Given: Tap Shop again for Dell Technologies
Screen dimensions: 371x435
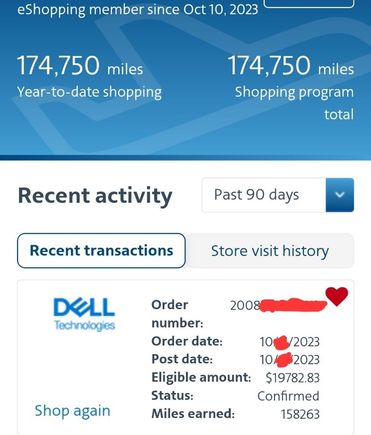Looking at the screenshot, I should [72, 411].
